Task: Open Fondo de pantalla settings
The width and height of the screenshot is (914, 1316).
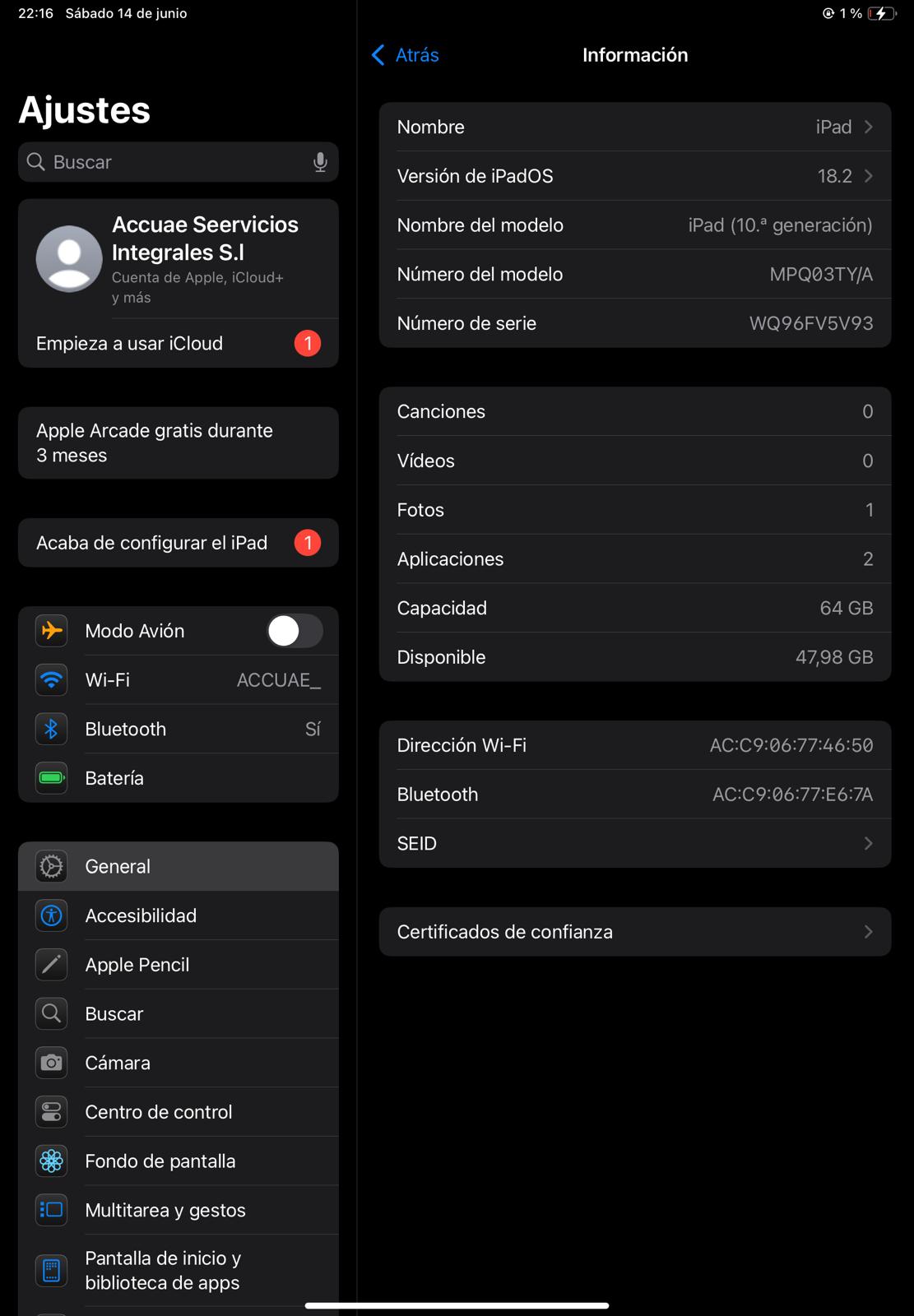Action: click(179, 1161)
